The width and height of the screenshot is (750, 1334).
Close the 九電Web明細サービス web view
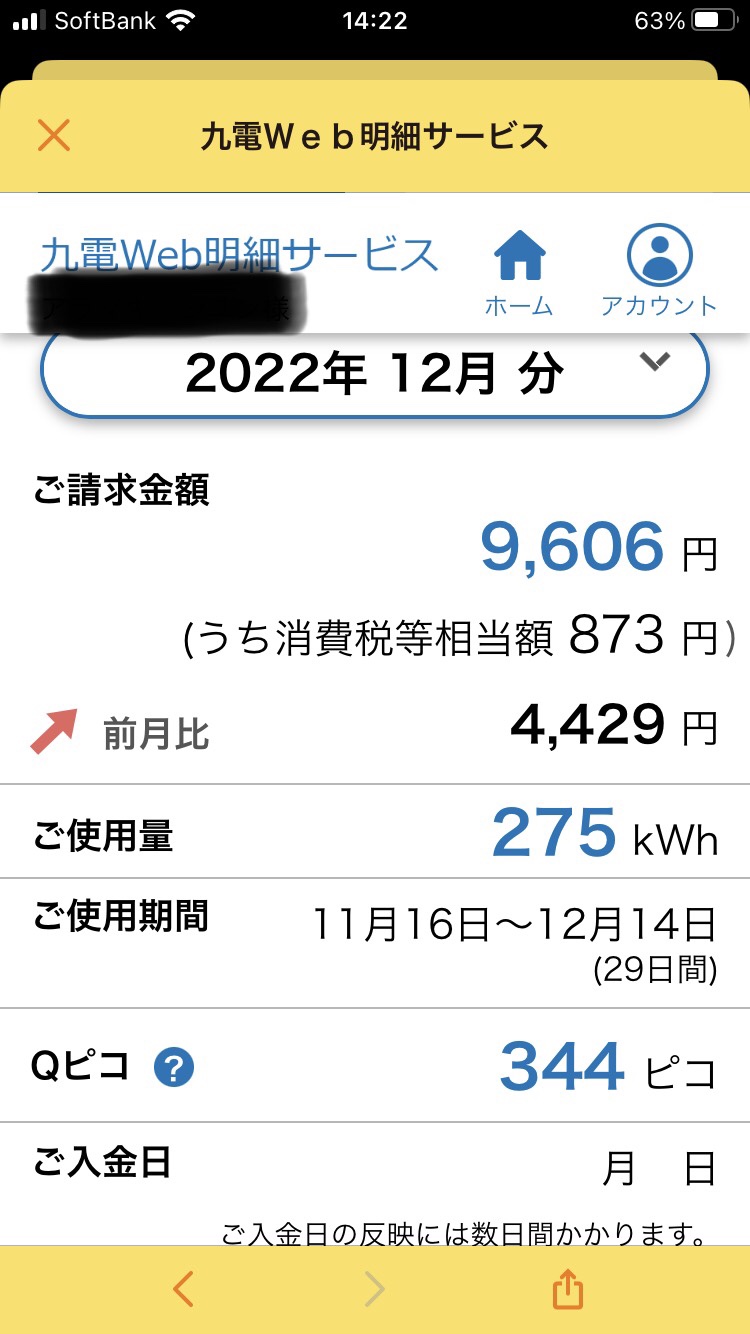pyautogui.click(x=54, y=135)
